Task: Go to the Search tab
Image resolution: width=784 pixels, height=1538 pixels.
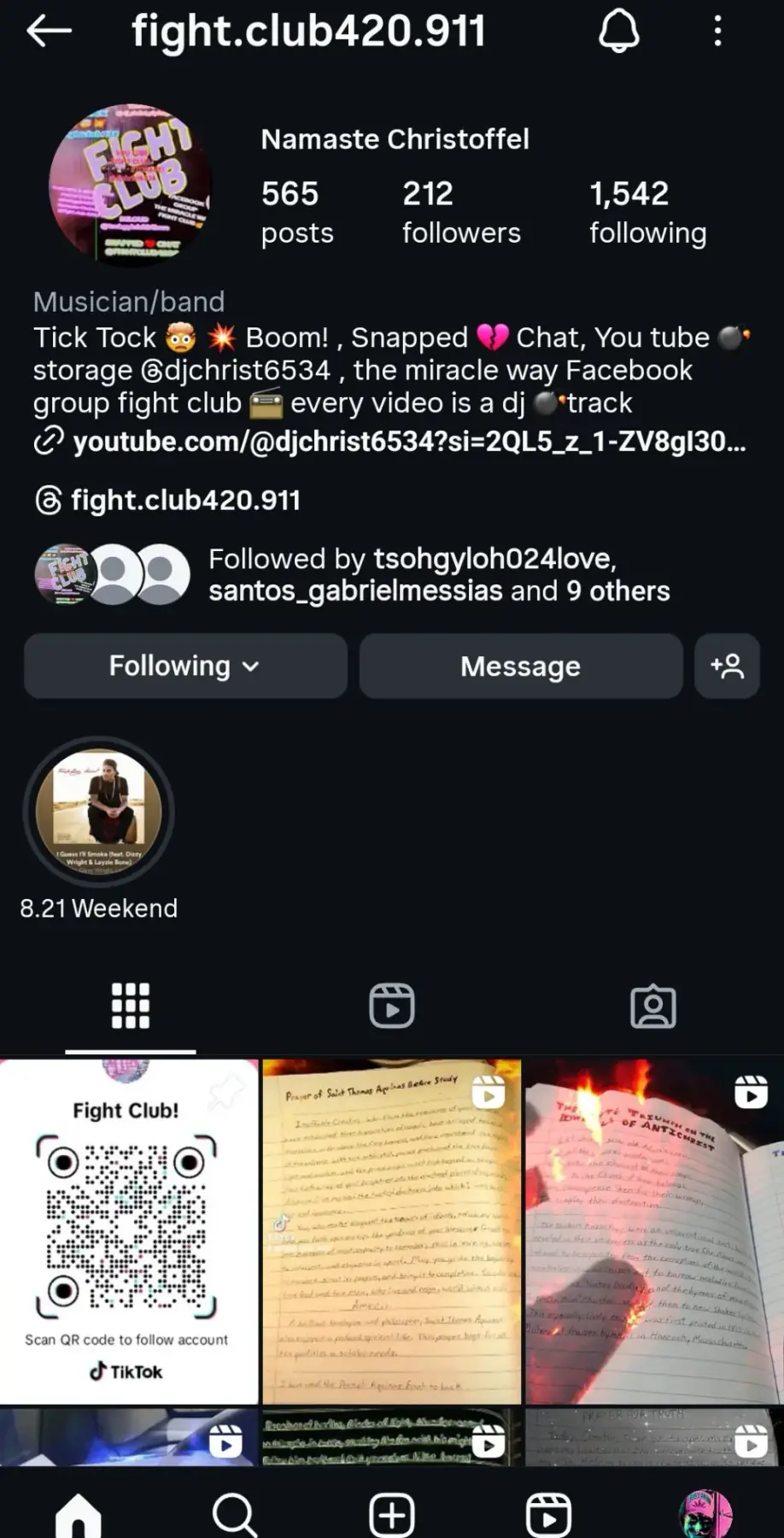Action: [234, 1512]
